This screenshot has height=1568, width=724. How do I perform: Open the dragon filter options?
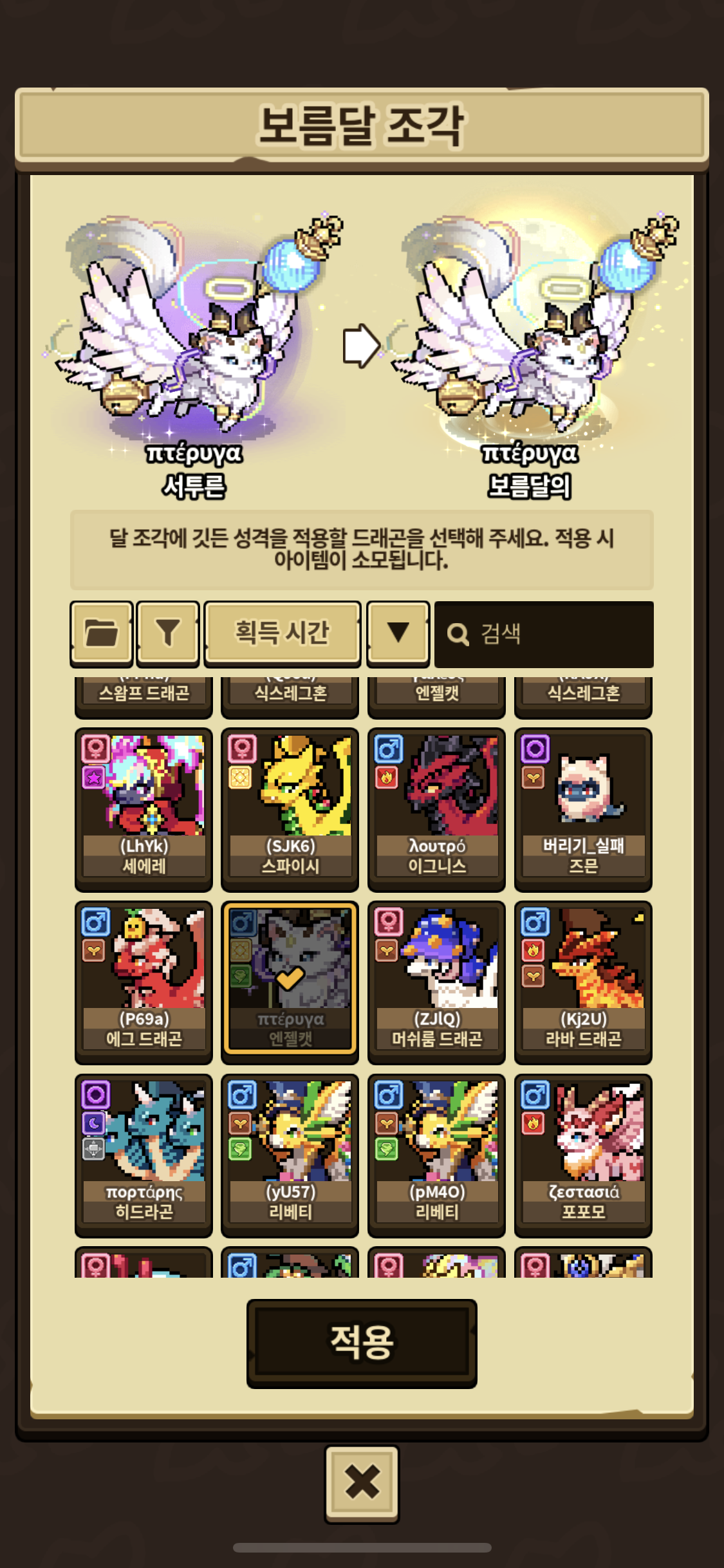coord(168,633)
